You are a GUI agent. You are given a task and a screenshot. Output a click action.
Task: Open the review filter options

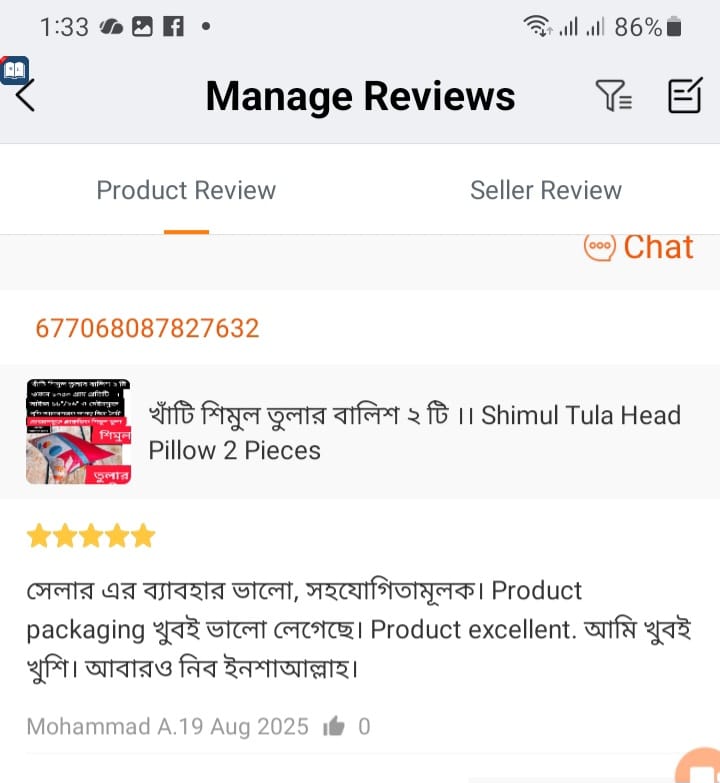click(613, 96)
